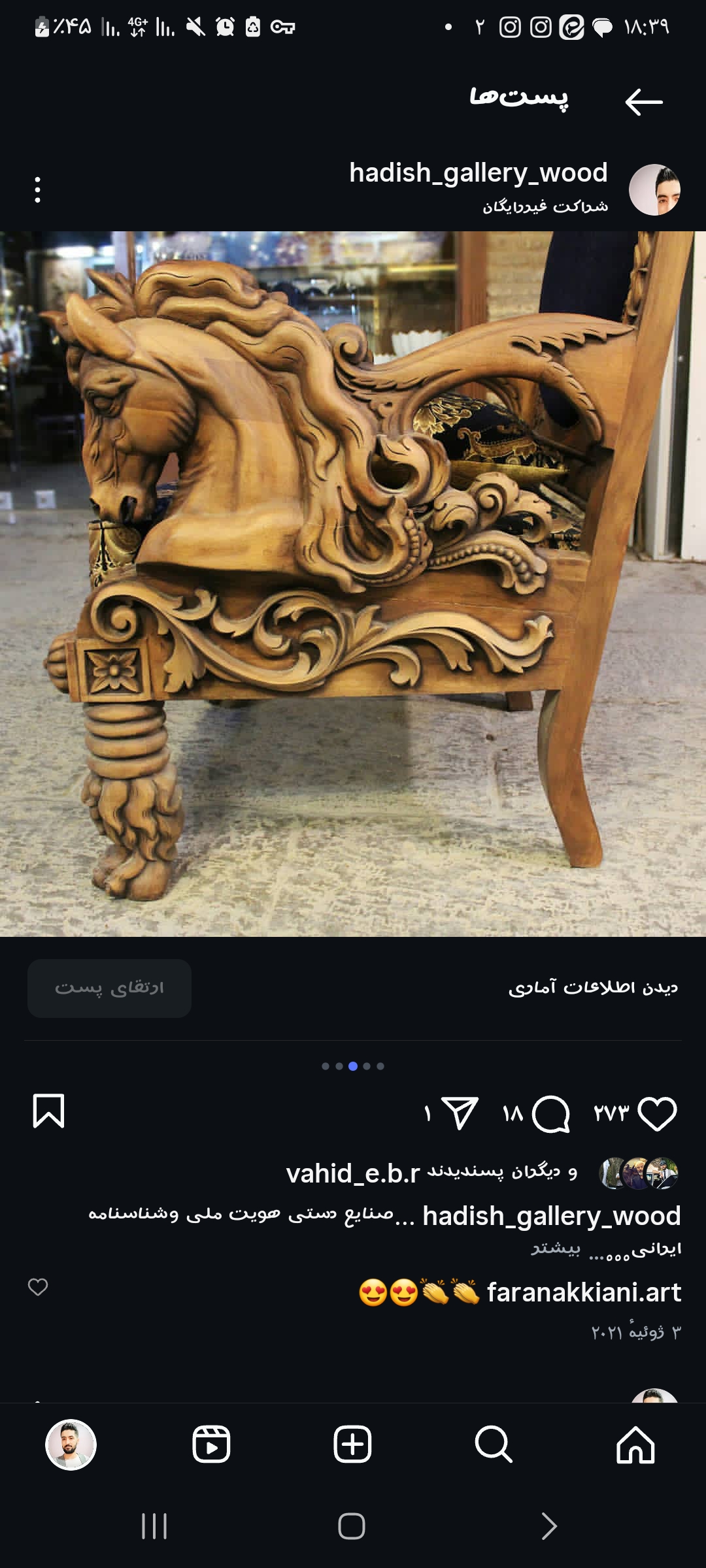Open the comments on this post
706x1568 pixels.
coord(550,1113)
